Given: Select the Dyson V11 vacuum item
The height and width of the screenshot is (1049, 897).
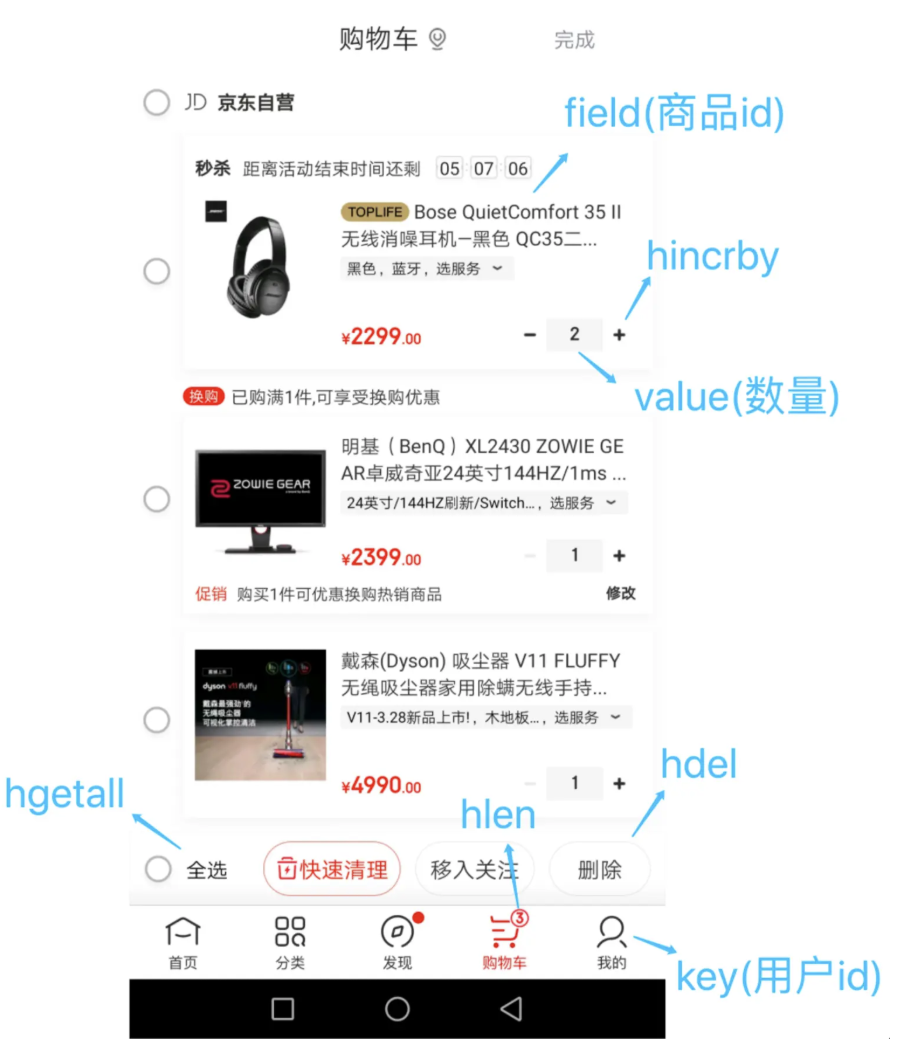Looking at the screenshot, I should 157,720.
